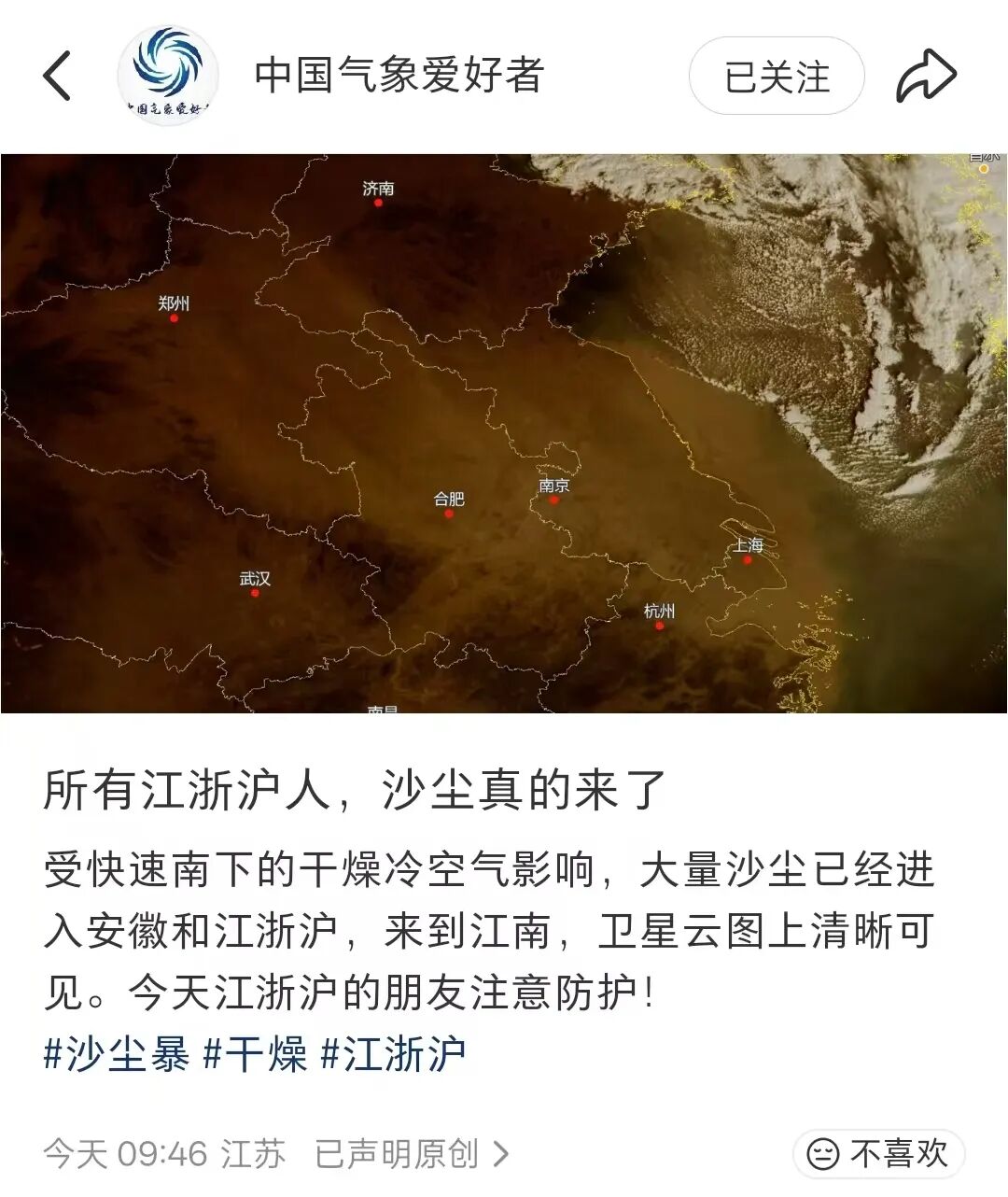Open 中国气象爱好者 profile avatar
The height and width of the screenshot is (1197, 1008).
point(168,75)
